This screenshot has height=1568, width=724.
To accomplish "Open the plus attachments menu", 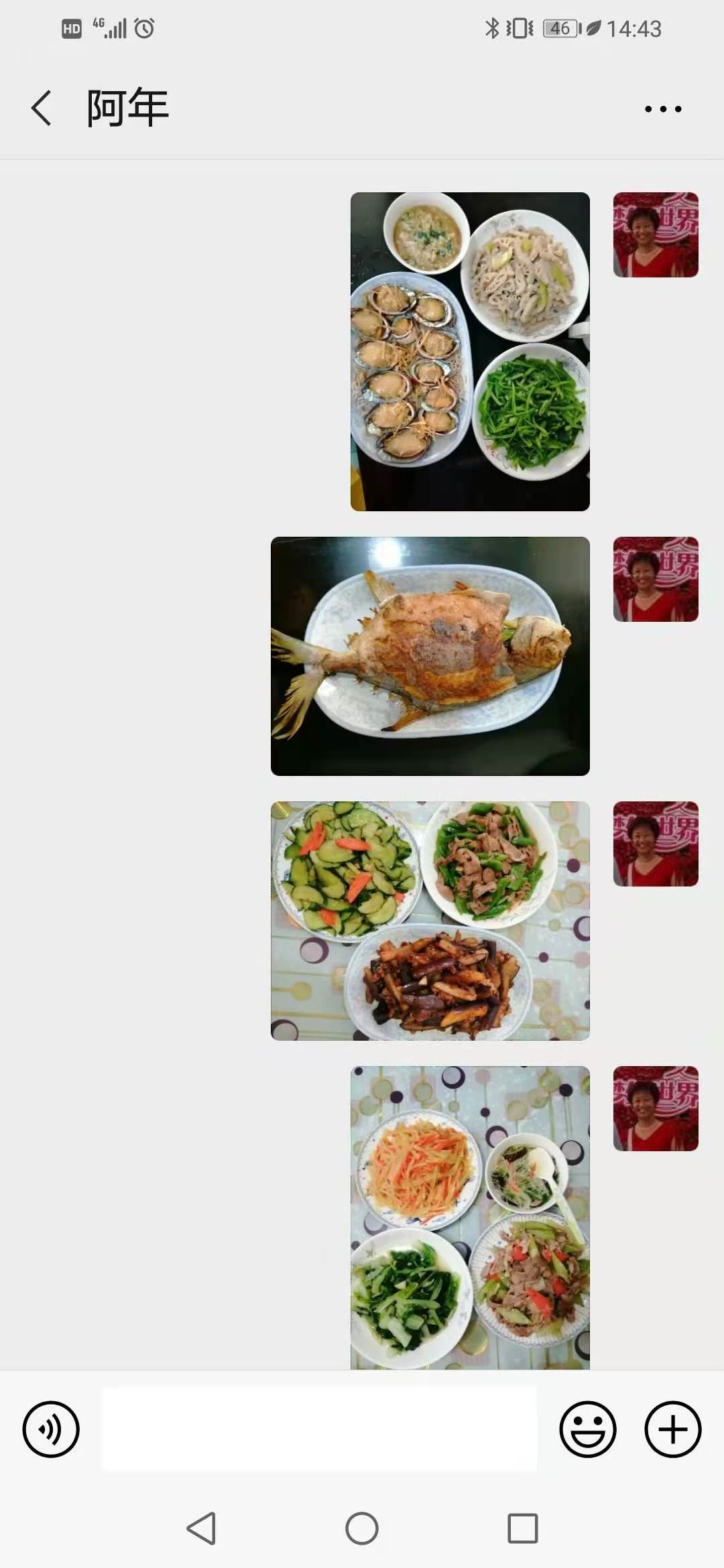I will click(x=672, y=1429).
